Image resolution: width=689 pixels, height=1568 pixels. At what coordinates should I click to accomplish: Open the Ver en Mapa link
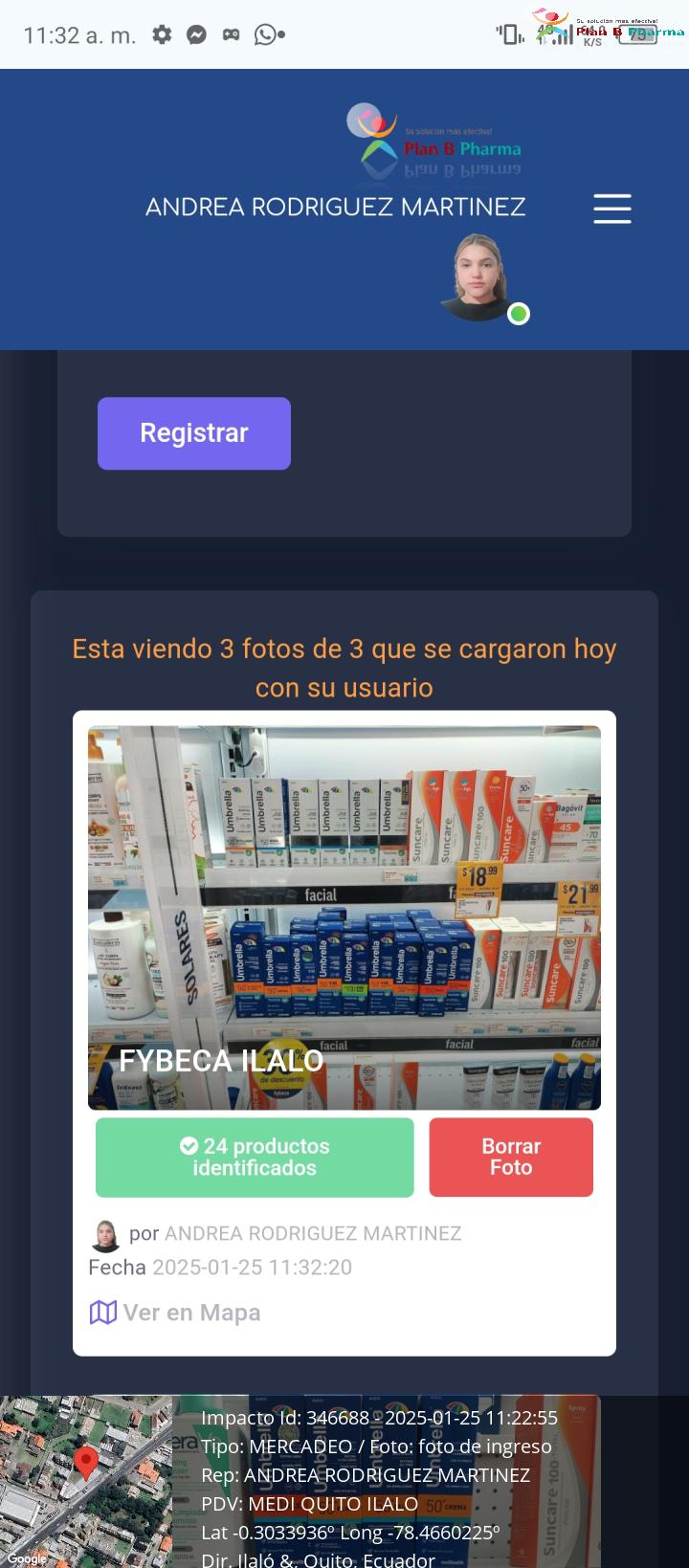click(x=175, y=1313)
